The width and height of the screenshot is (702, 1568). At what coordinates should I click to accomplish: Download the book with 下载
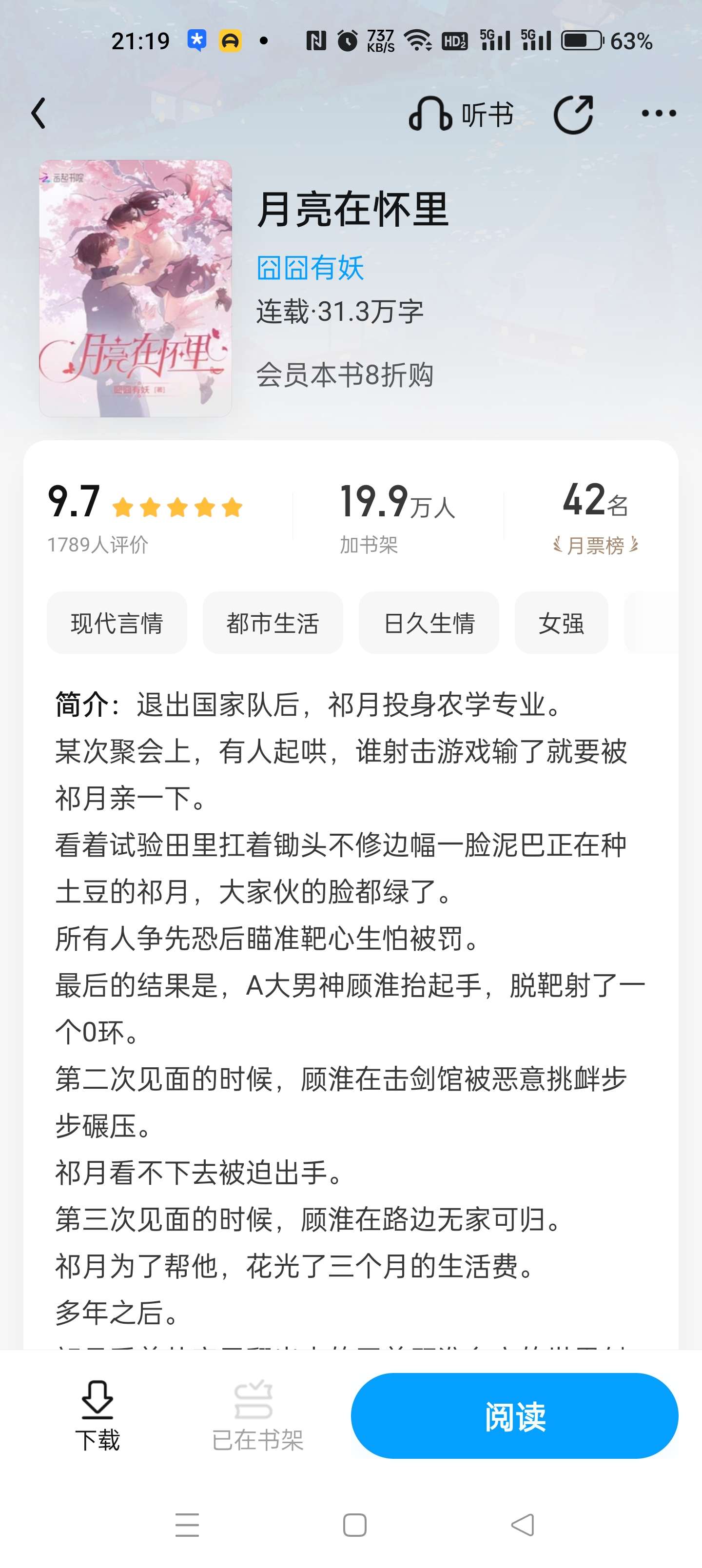click(x=97, y=1415)
